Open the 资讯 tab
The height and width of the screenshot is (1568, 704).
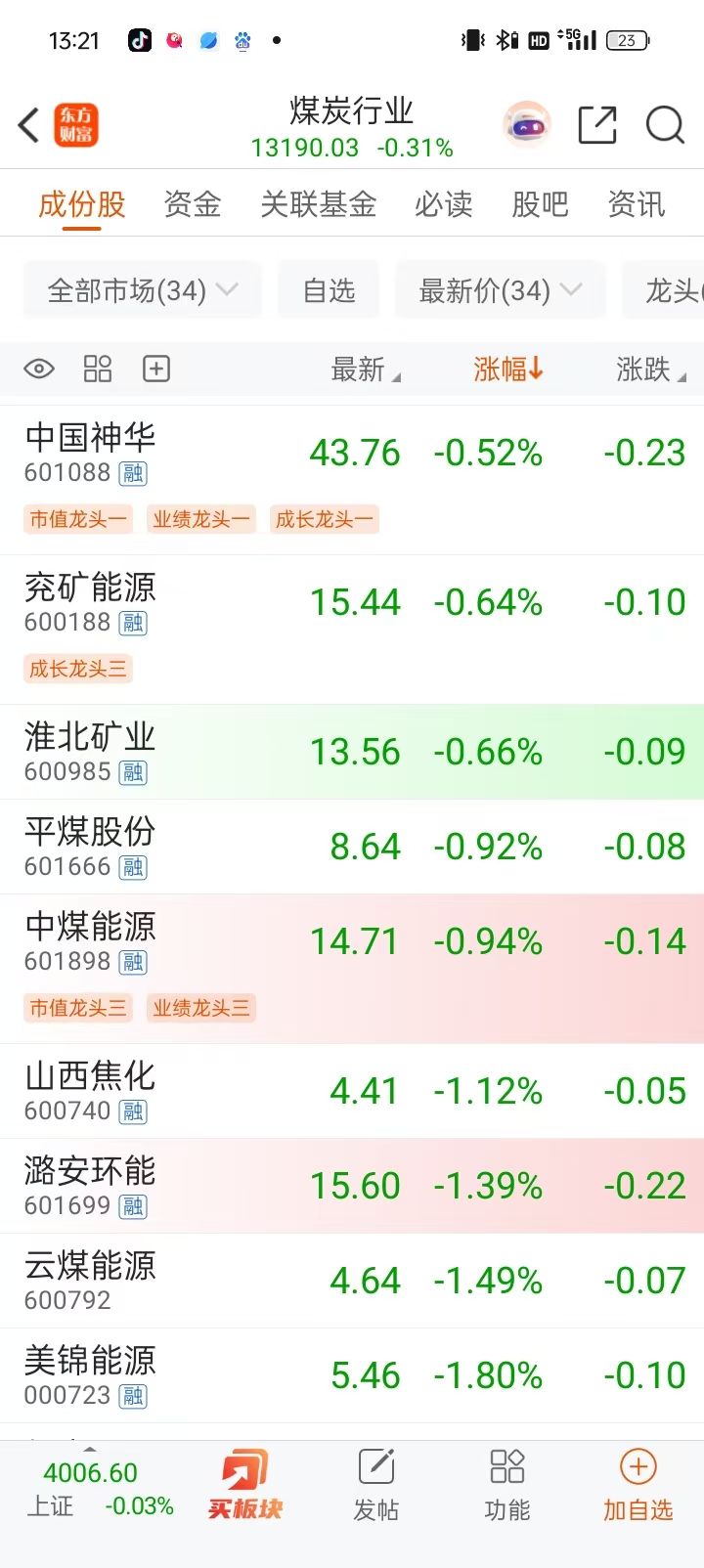click(x=636, y=204)
